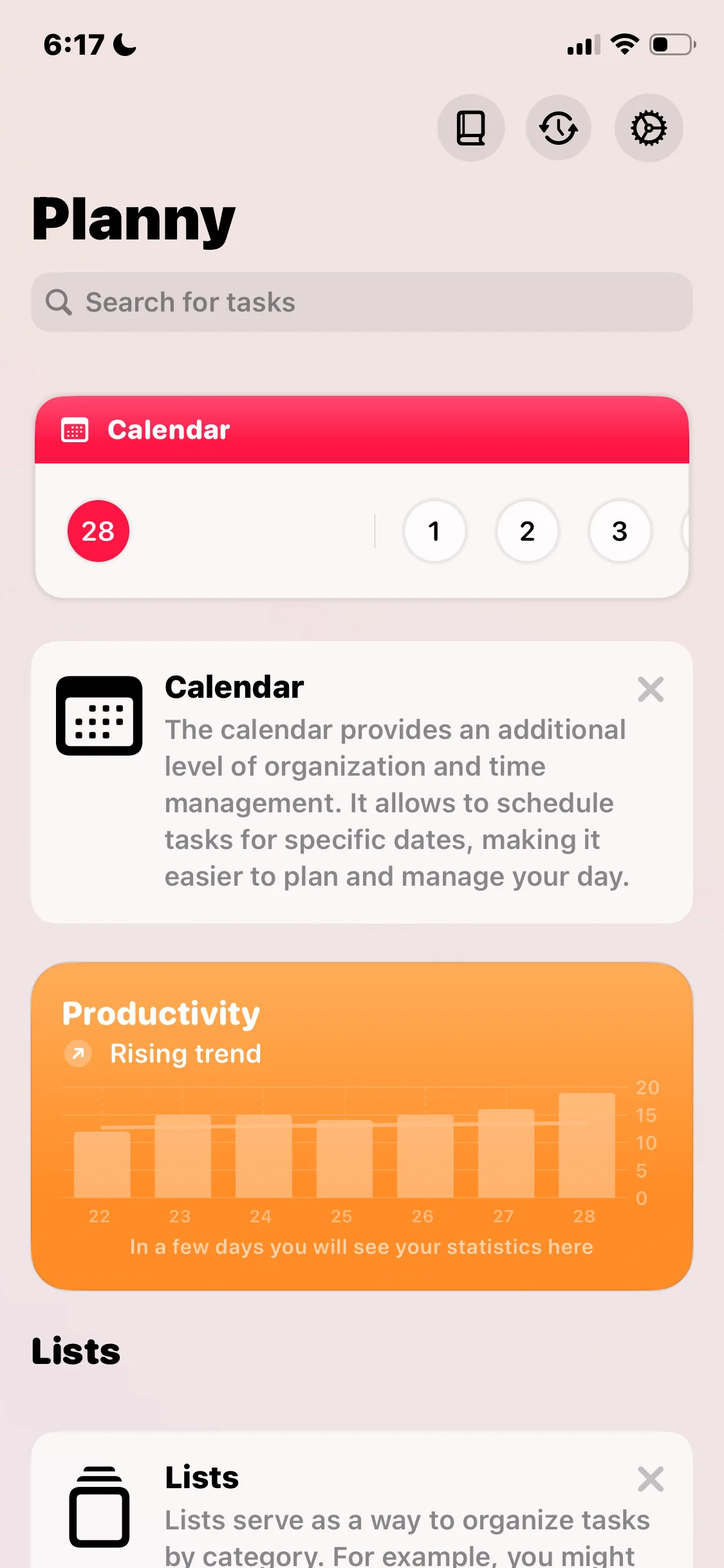724x1568 pixels.
Task: Open the Productivity statistics card
Action: point(362,1126)
